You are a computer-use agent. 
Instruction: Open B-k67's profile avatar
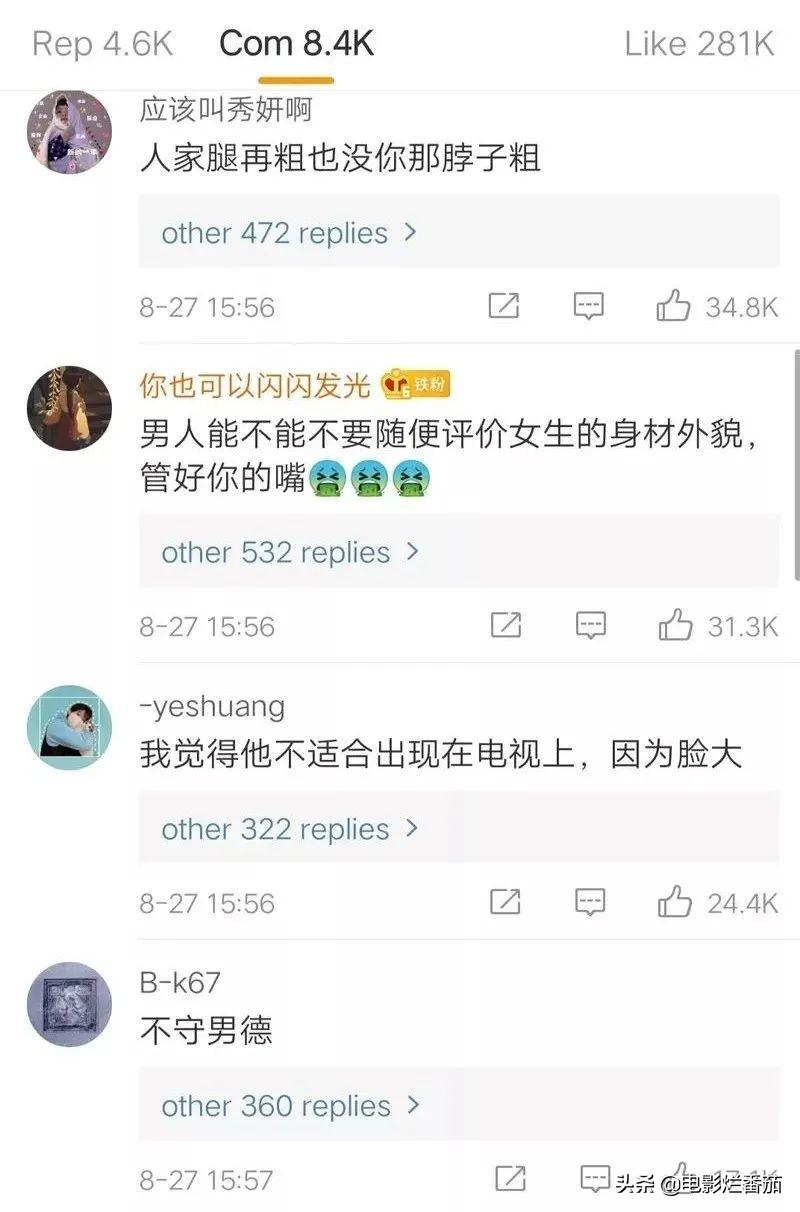point(69,1004)
